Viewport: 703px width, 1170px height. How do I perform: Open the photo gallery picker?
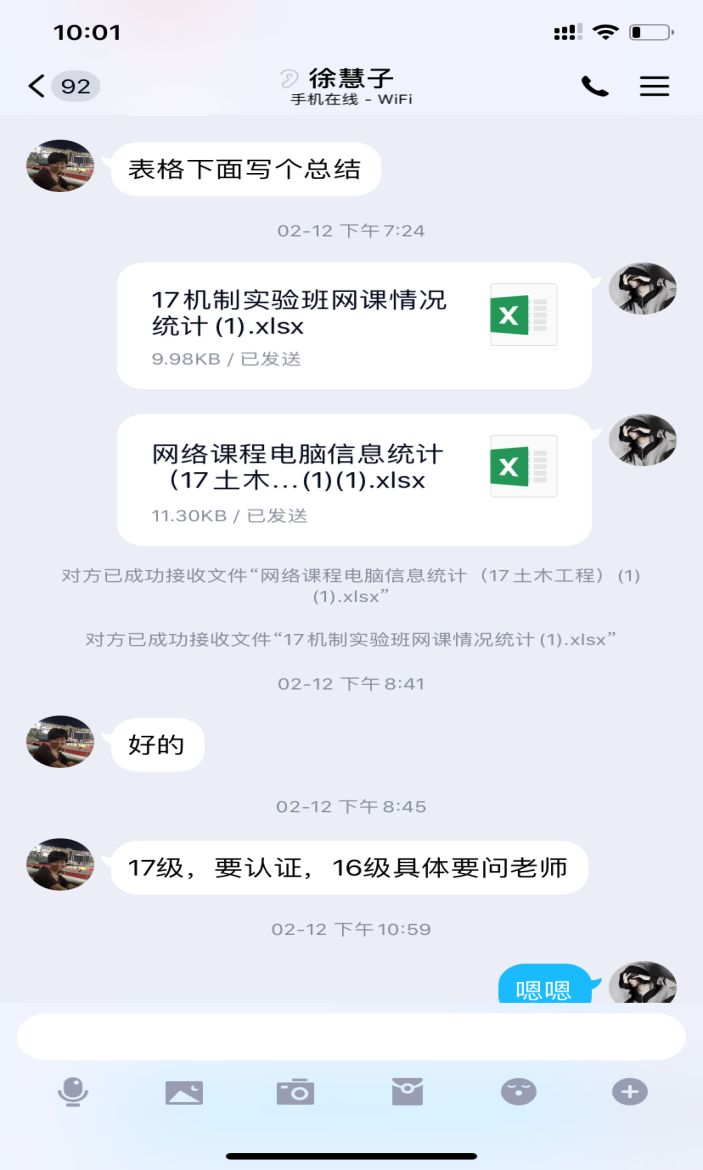coord(184,1092)
